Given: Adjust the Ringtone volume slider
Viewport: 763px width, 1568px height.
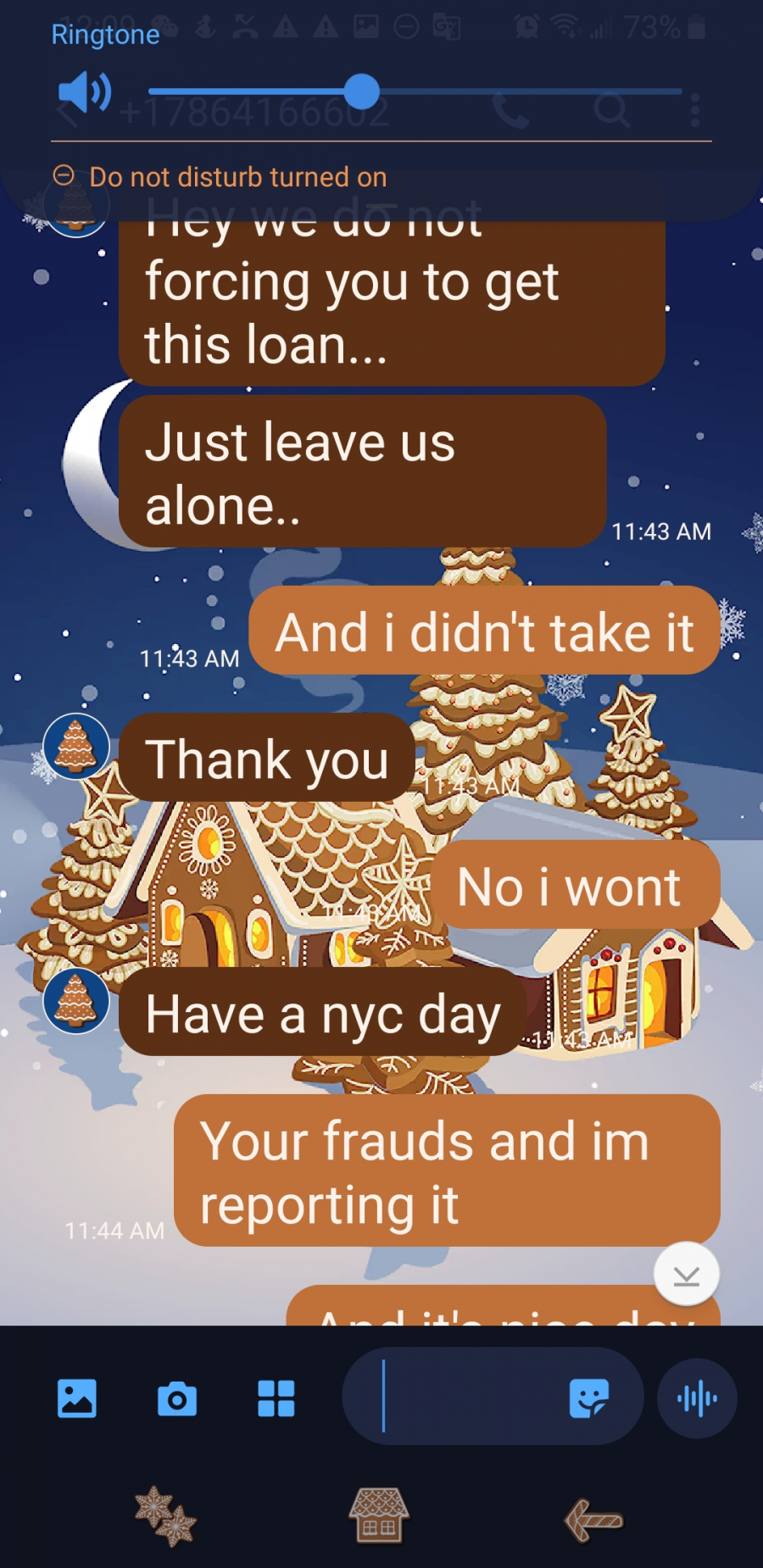Looking at the screenshot, I should pyautogui.click(x=362, y=92).
